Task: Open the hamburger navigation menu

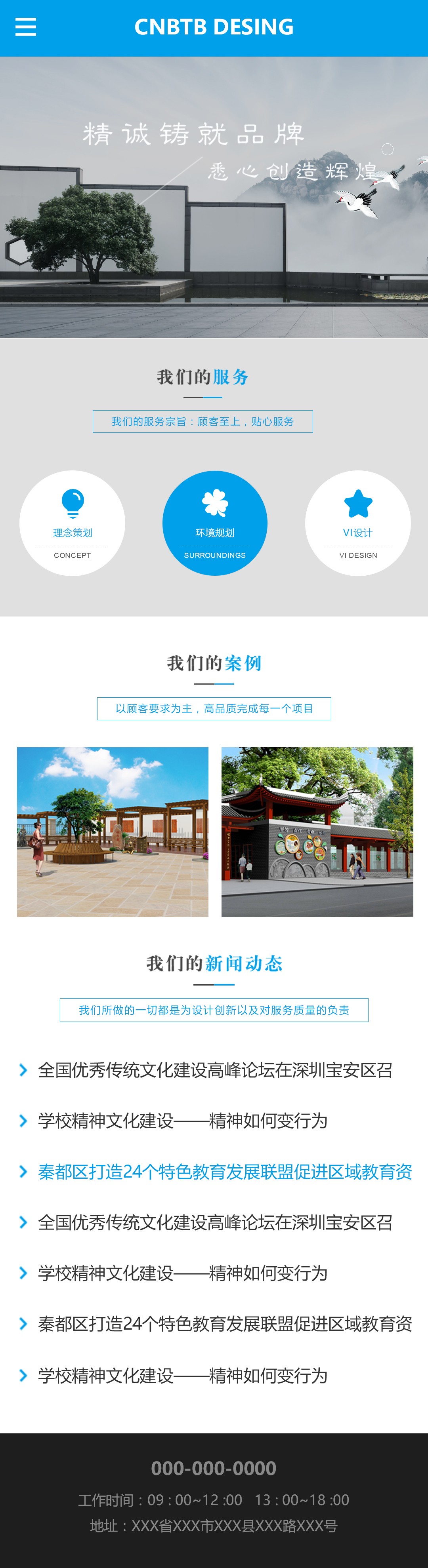Action: pyautogui.click(x=26, y=27)
